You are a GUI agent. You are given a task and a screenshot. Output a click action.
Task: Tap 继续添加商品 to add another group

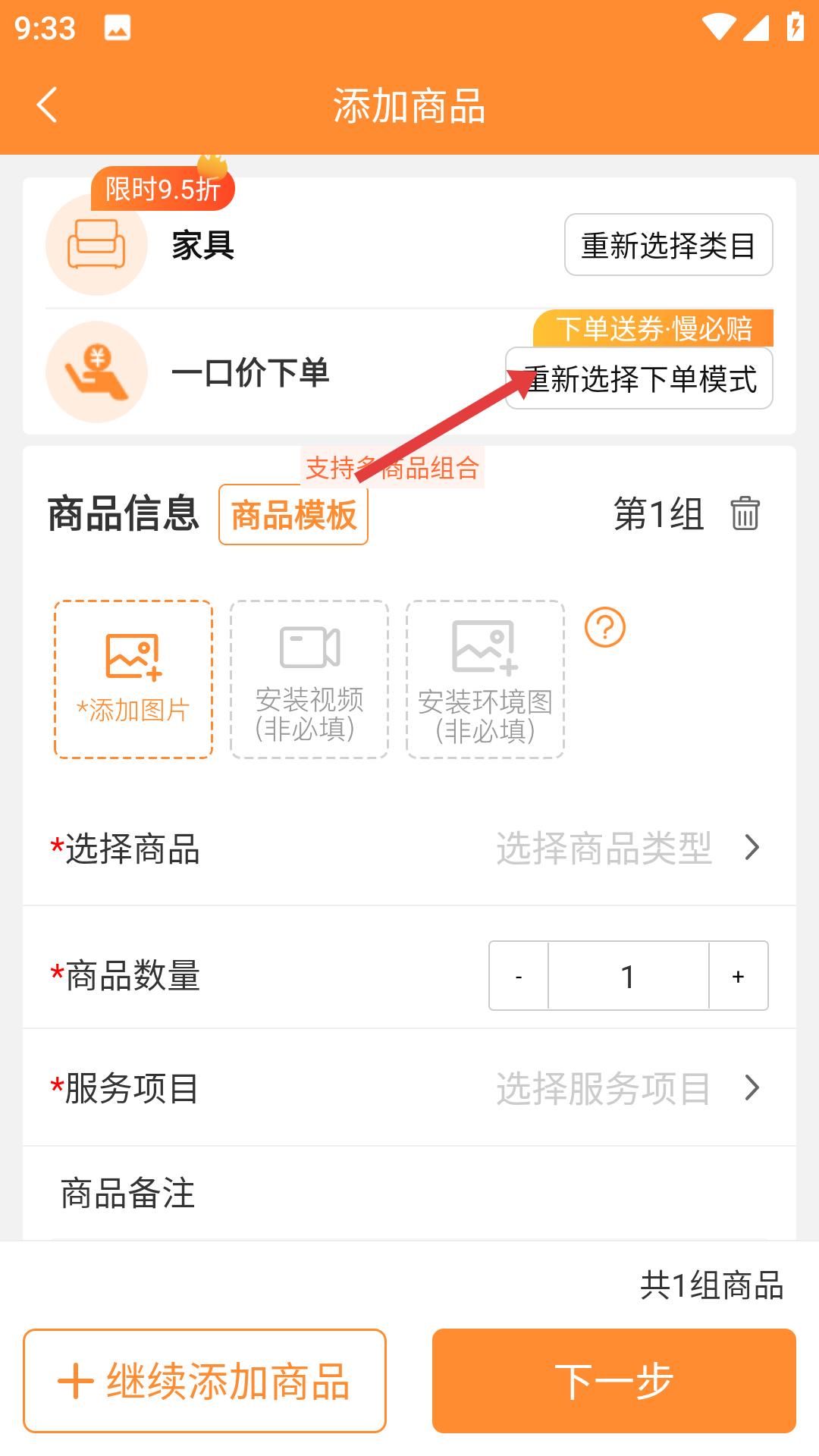point(205,1381)
